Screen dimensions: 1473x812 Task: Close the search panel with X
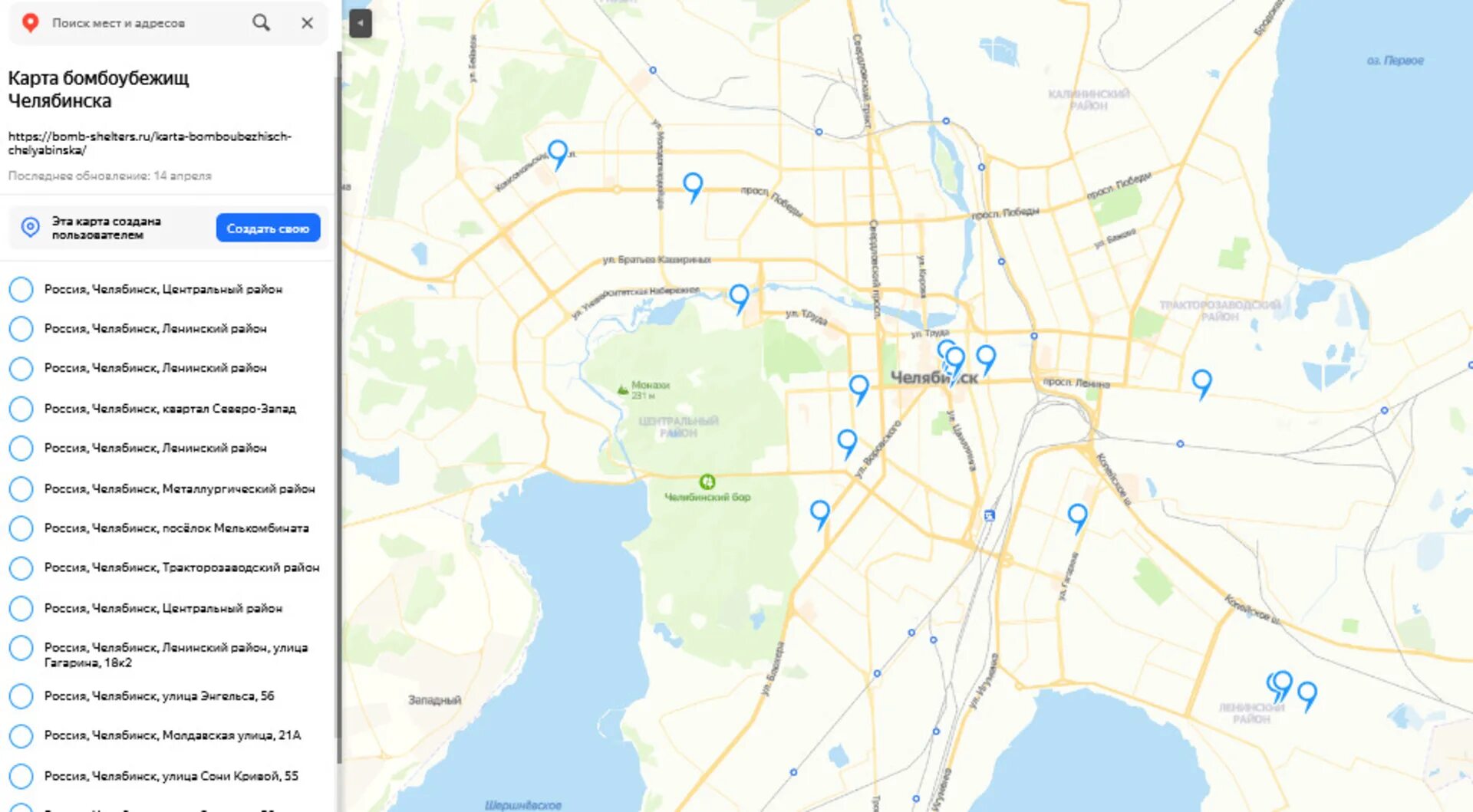coord(307,23)
